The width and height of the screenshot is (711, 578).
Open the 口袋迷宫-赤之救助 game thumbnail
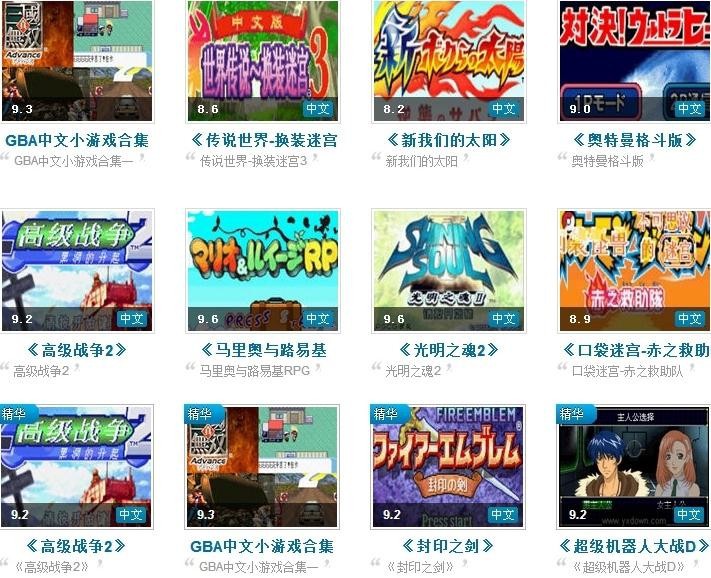pyautogui.click(x=634, y=270)
